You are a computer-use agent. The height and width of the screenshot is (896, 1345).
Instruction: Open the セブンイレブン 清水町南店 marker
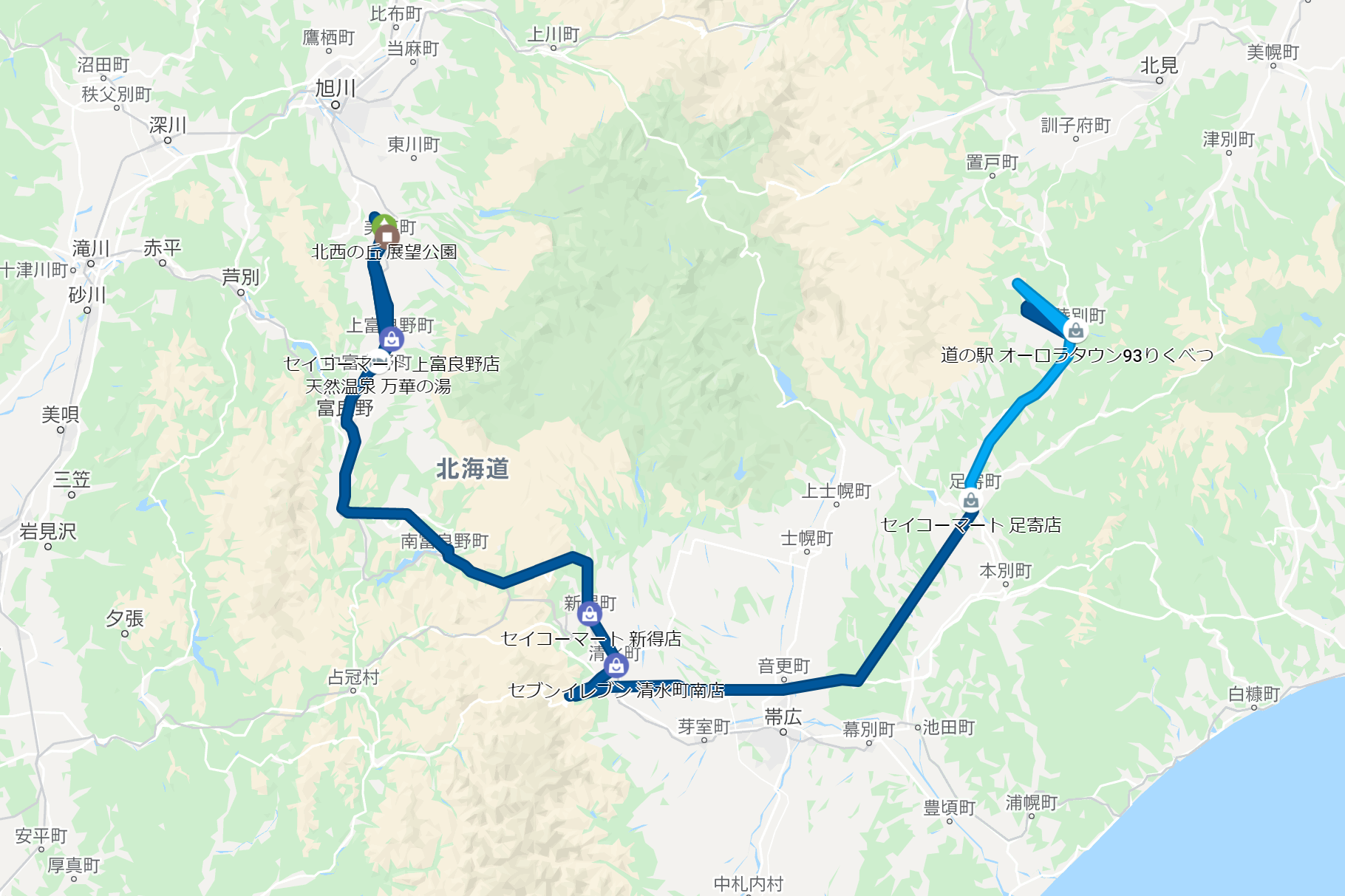coord(616,666)
